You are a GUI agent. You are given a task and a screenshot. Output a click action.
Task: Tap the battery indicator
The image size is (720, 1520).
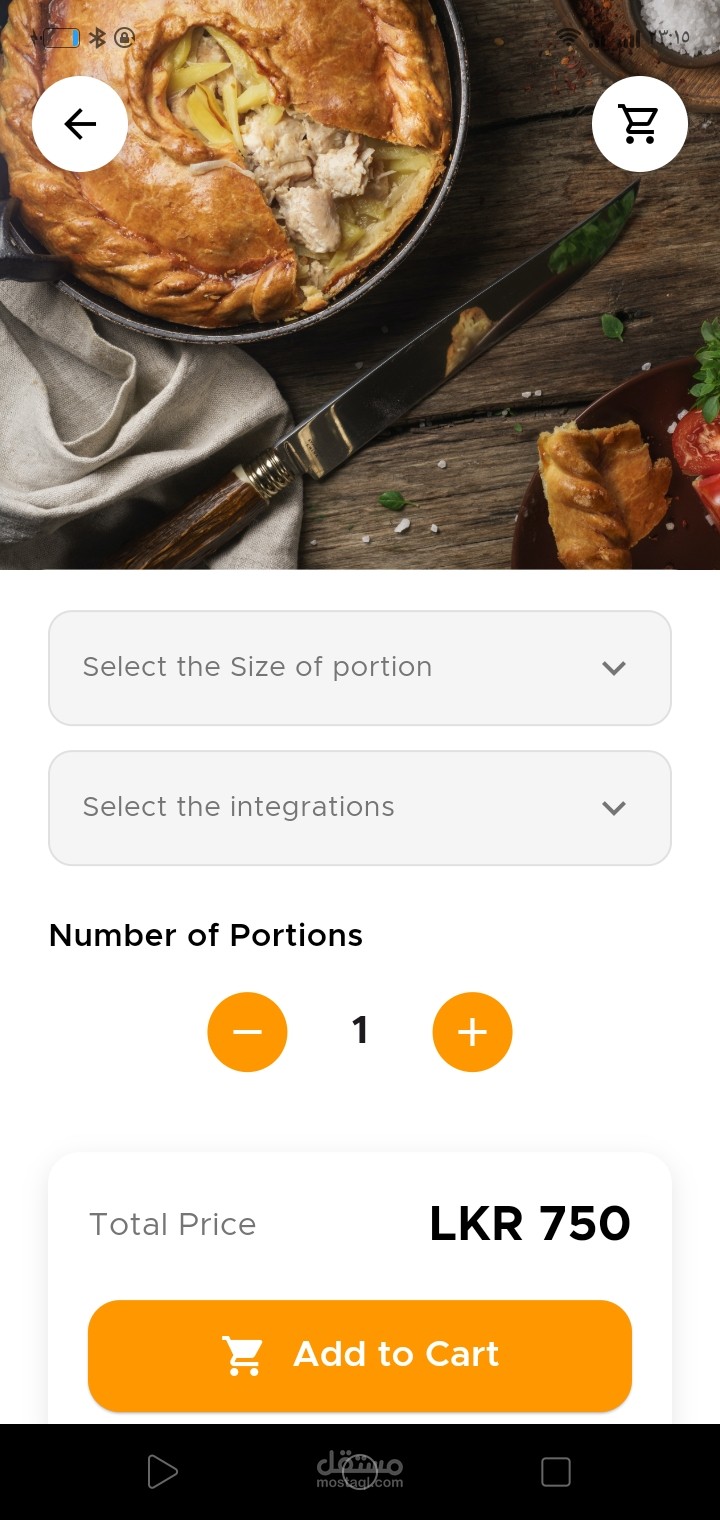point(62,36)
